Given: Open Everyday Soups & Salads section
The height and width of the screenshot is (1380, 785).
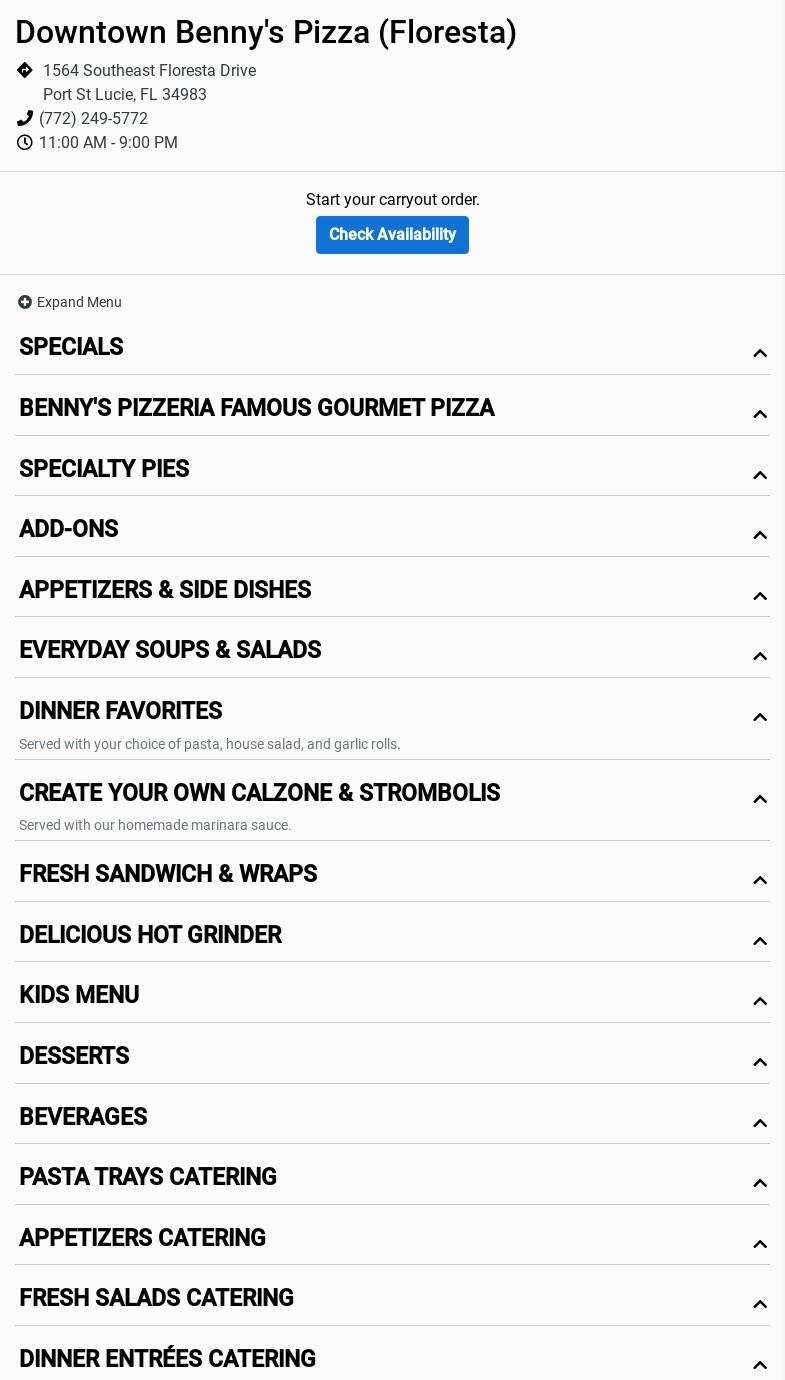Looking at the screenshot, I should tap(392, 651).
